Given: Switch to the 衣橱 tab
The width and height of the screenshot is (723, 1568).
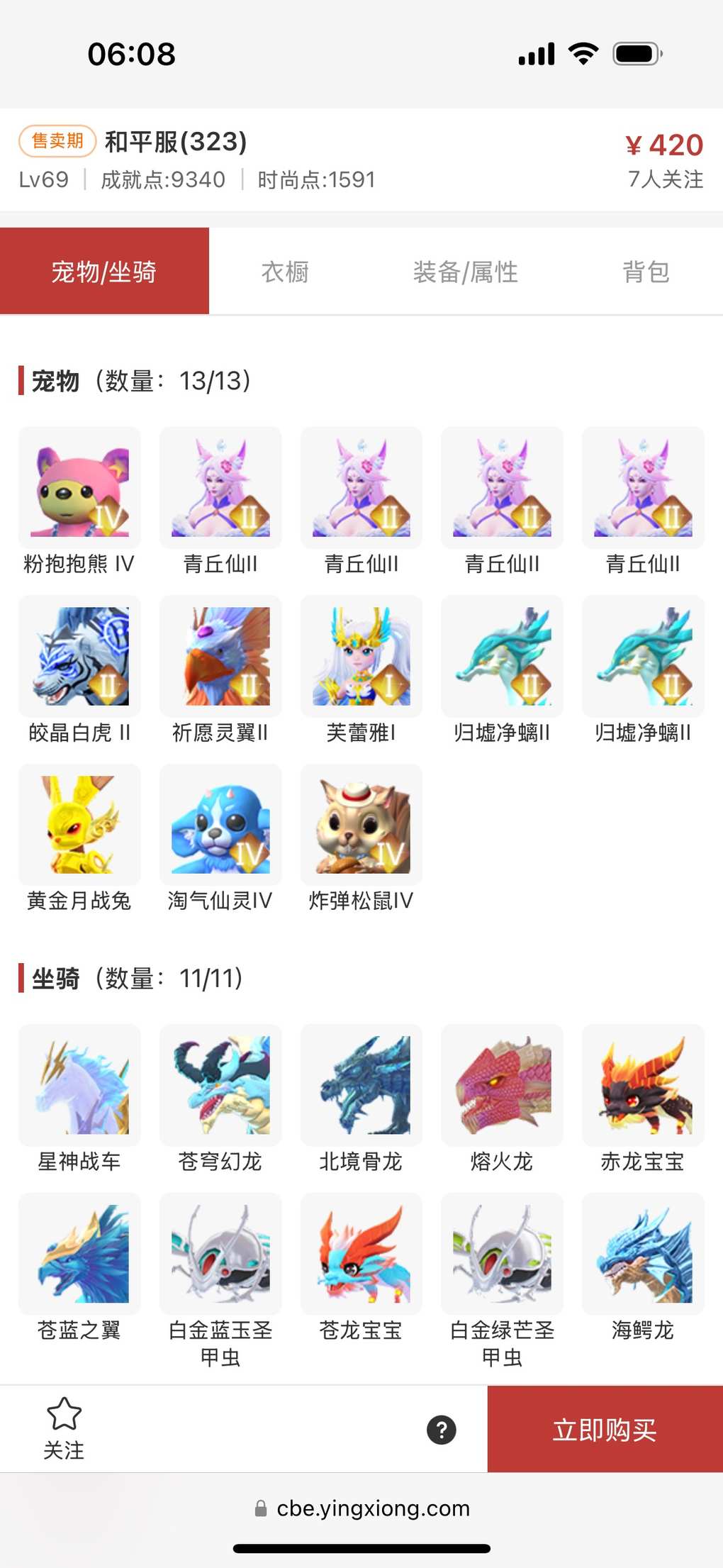Looking at the screenshot, I should tap(285, 272).
